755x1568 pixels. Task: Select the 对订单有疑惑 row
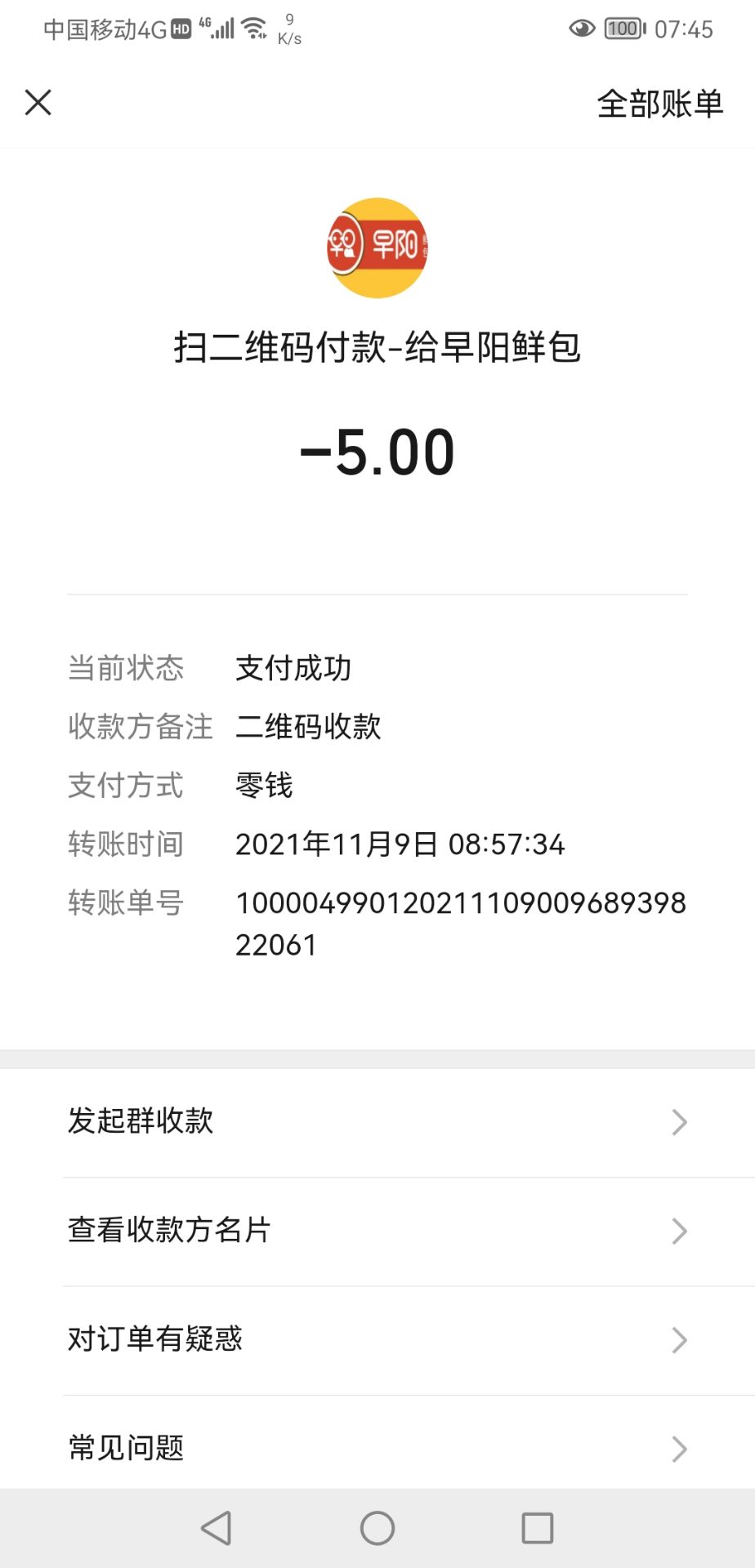pyautogui.click(x=377, y=1339)
